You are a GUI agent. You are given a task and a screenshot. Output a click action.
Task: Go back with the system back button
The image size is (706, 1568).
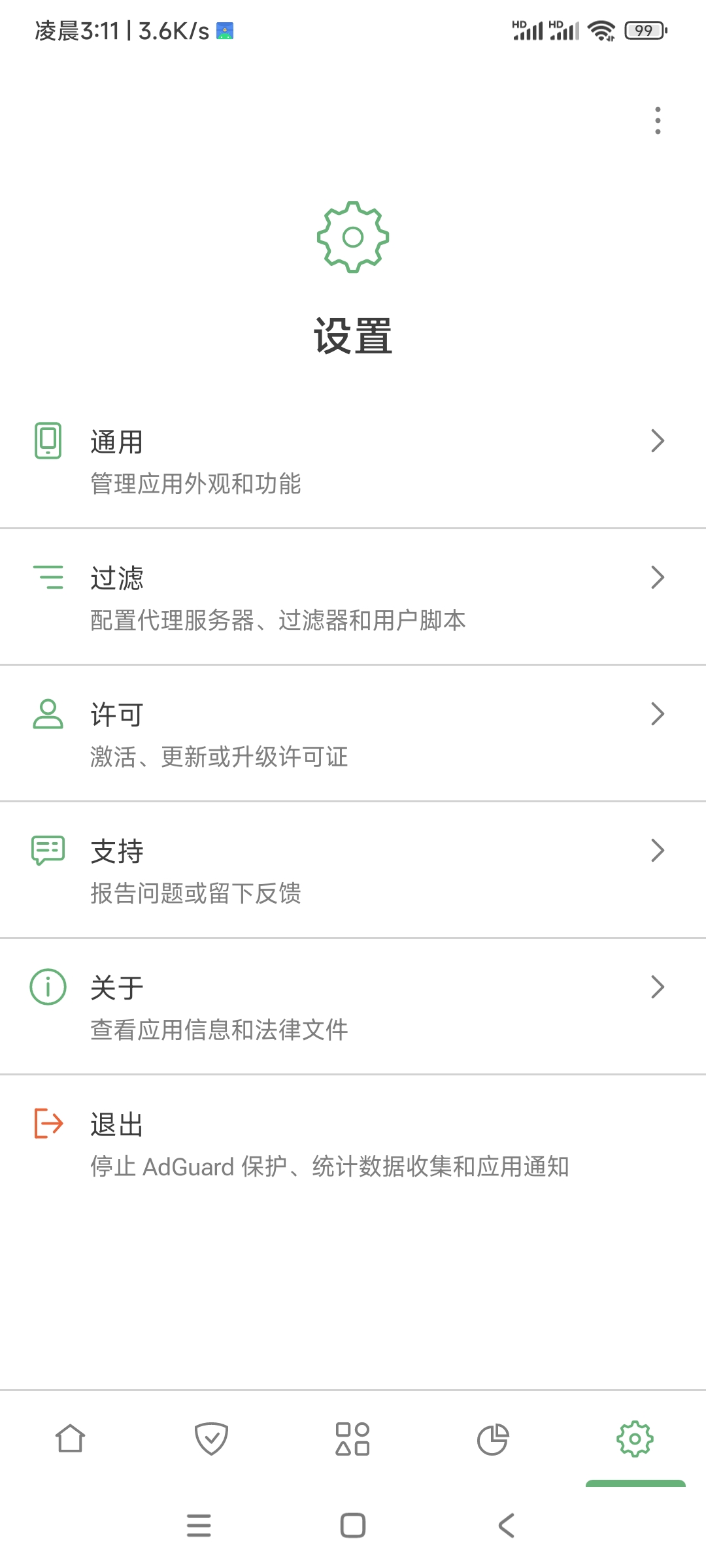tap(507, 1526)
